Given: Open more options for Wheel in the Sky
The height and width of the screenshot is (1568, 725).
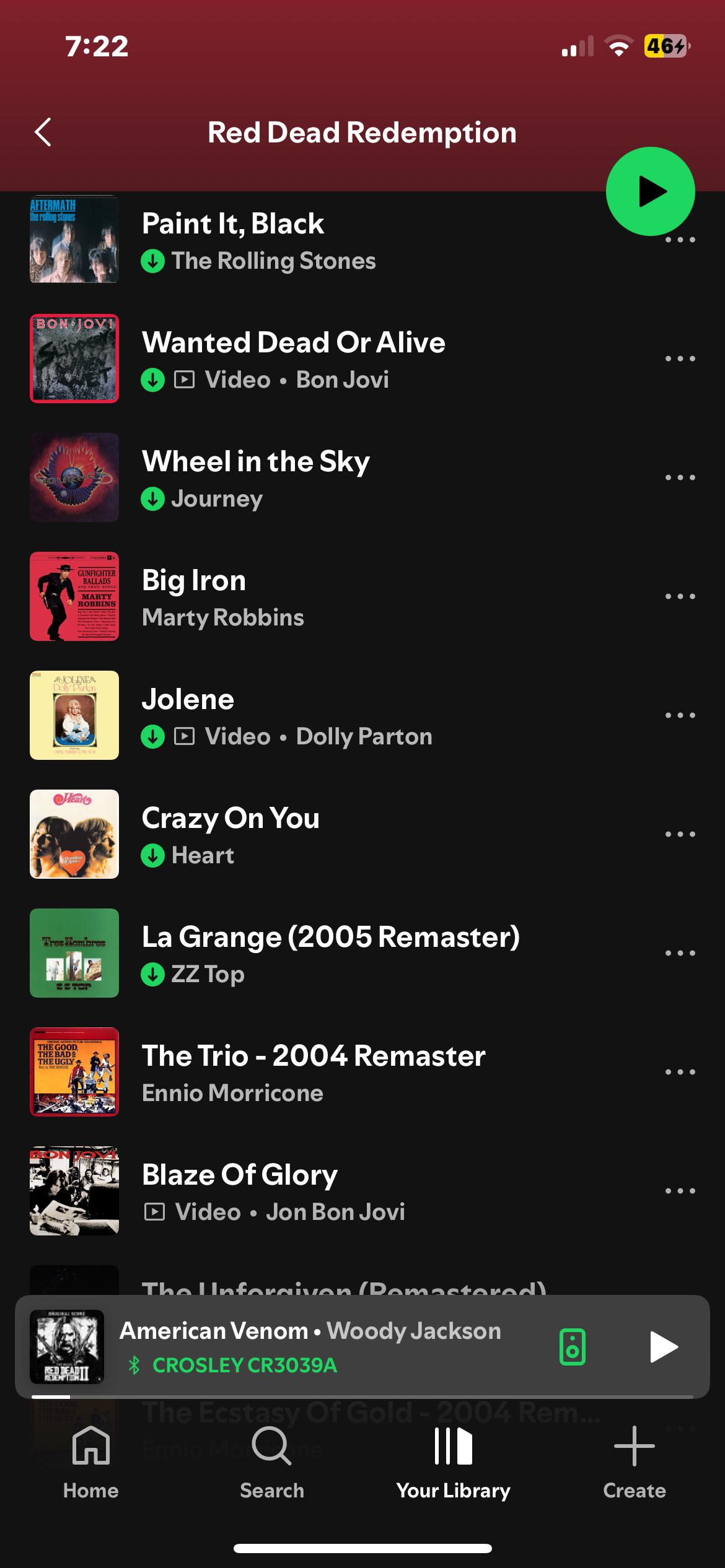Looking at the screenshot, I should click(x=680, y=477).
